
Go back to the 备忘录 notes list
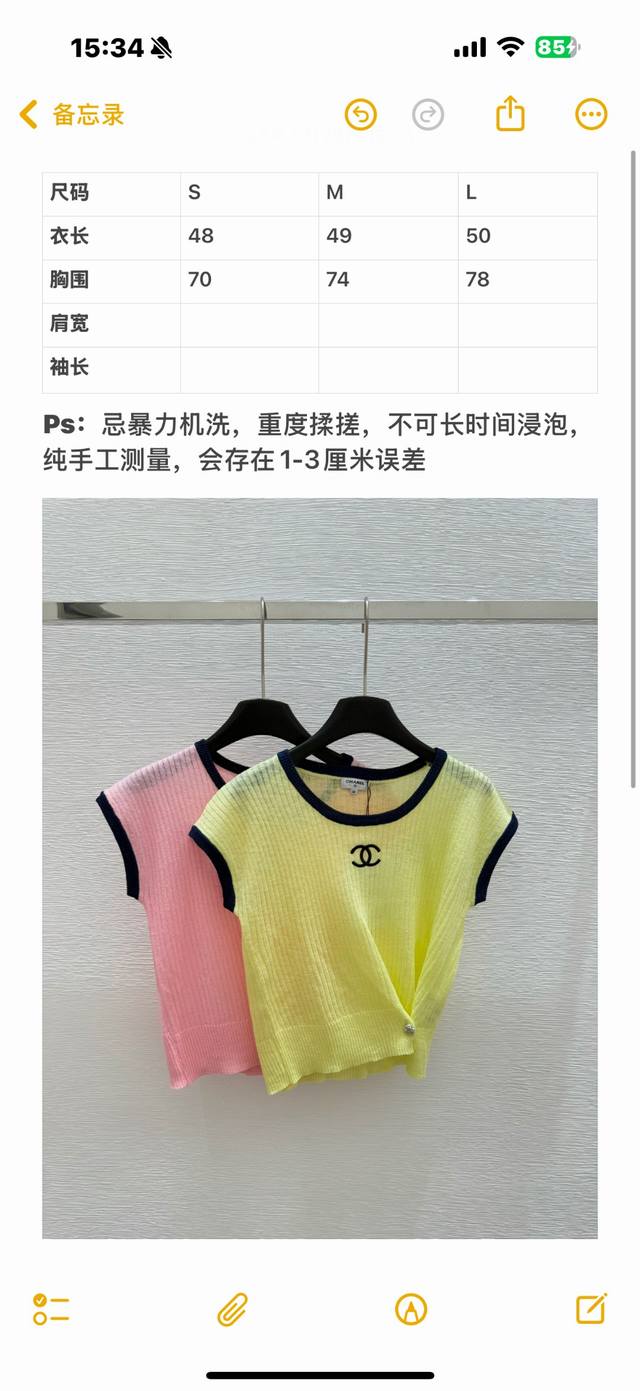click(x=70, y=114)
